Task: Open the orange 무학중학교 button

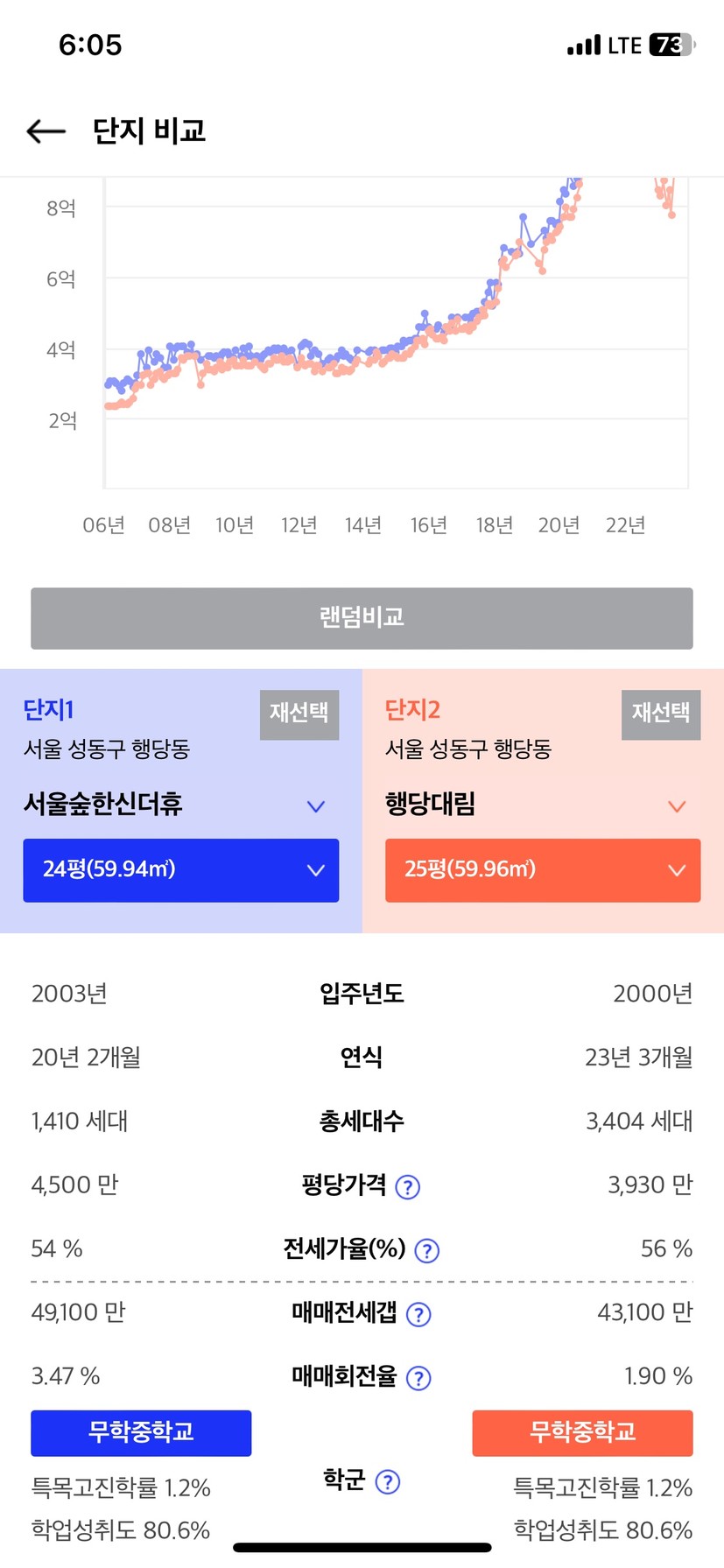Action: tap(582, 1433)
